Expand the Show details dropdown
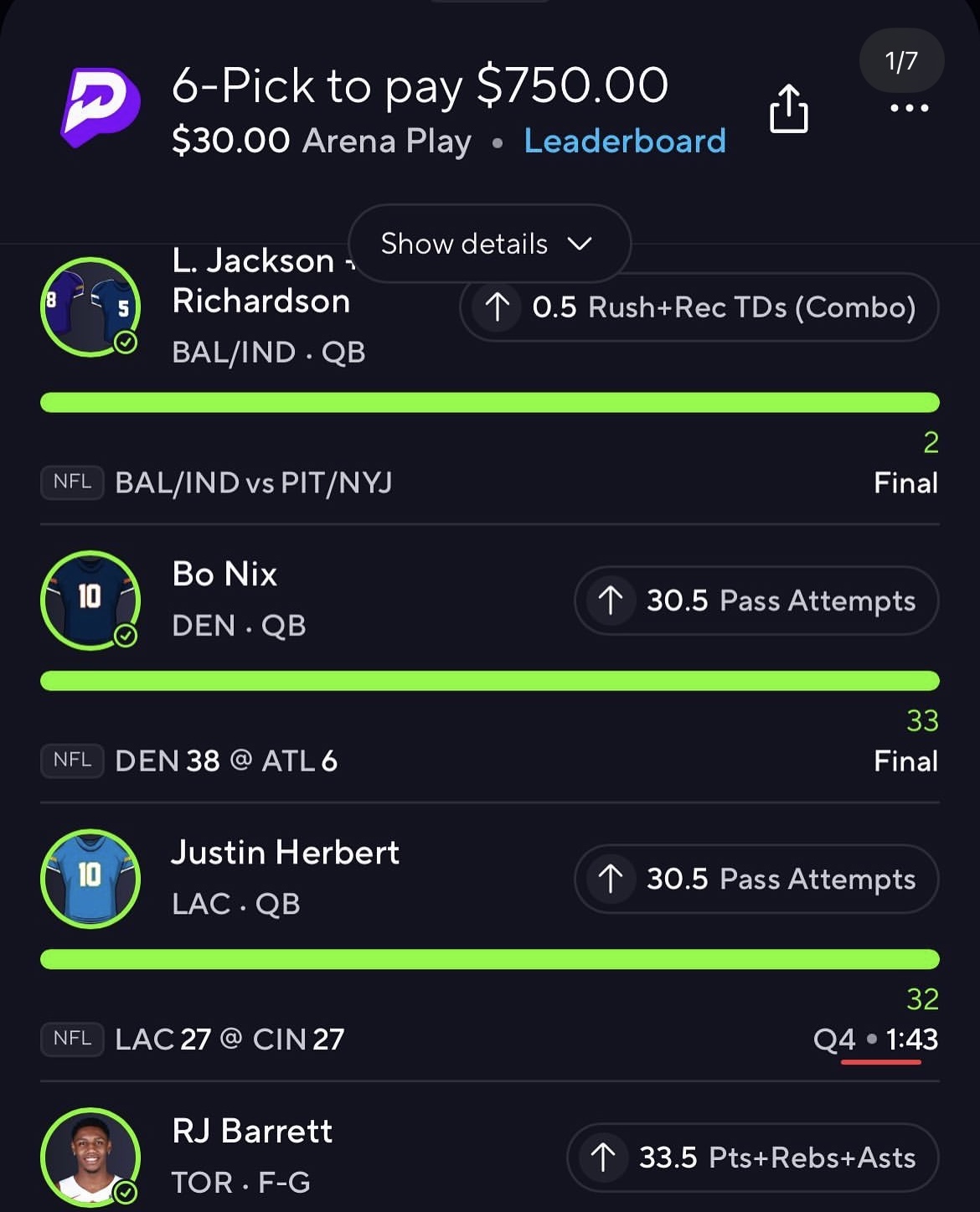 click(488, 244)
